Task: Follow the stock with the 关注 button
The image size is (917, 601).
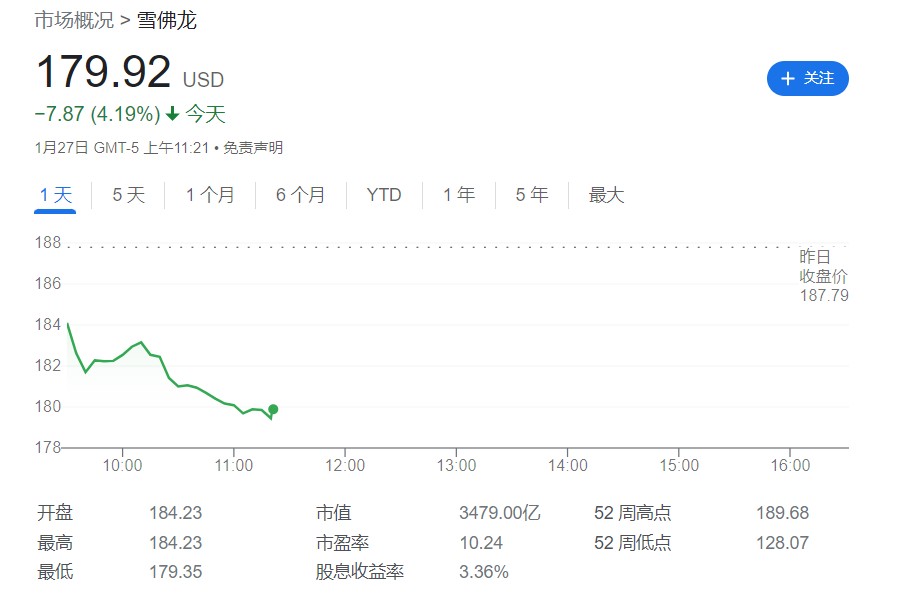Action: pos(807,78)
